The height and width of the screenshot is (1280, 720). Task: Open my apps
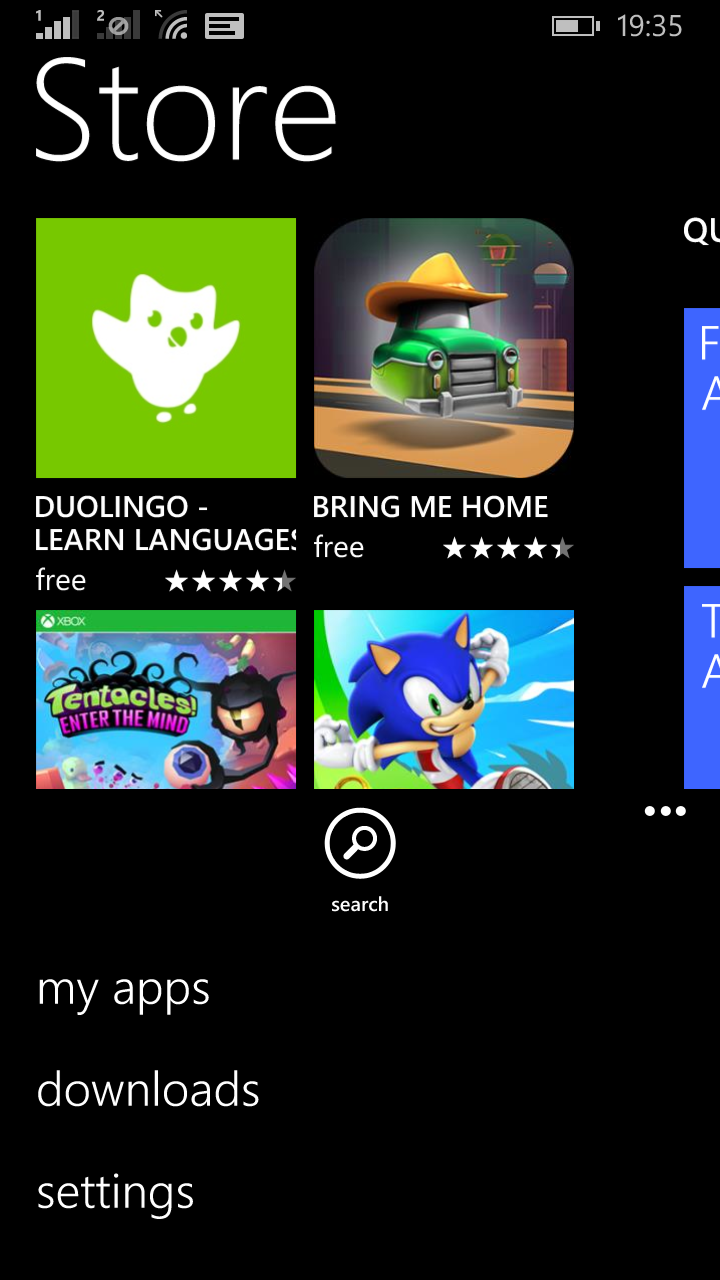pos(123,991)
